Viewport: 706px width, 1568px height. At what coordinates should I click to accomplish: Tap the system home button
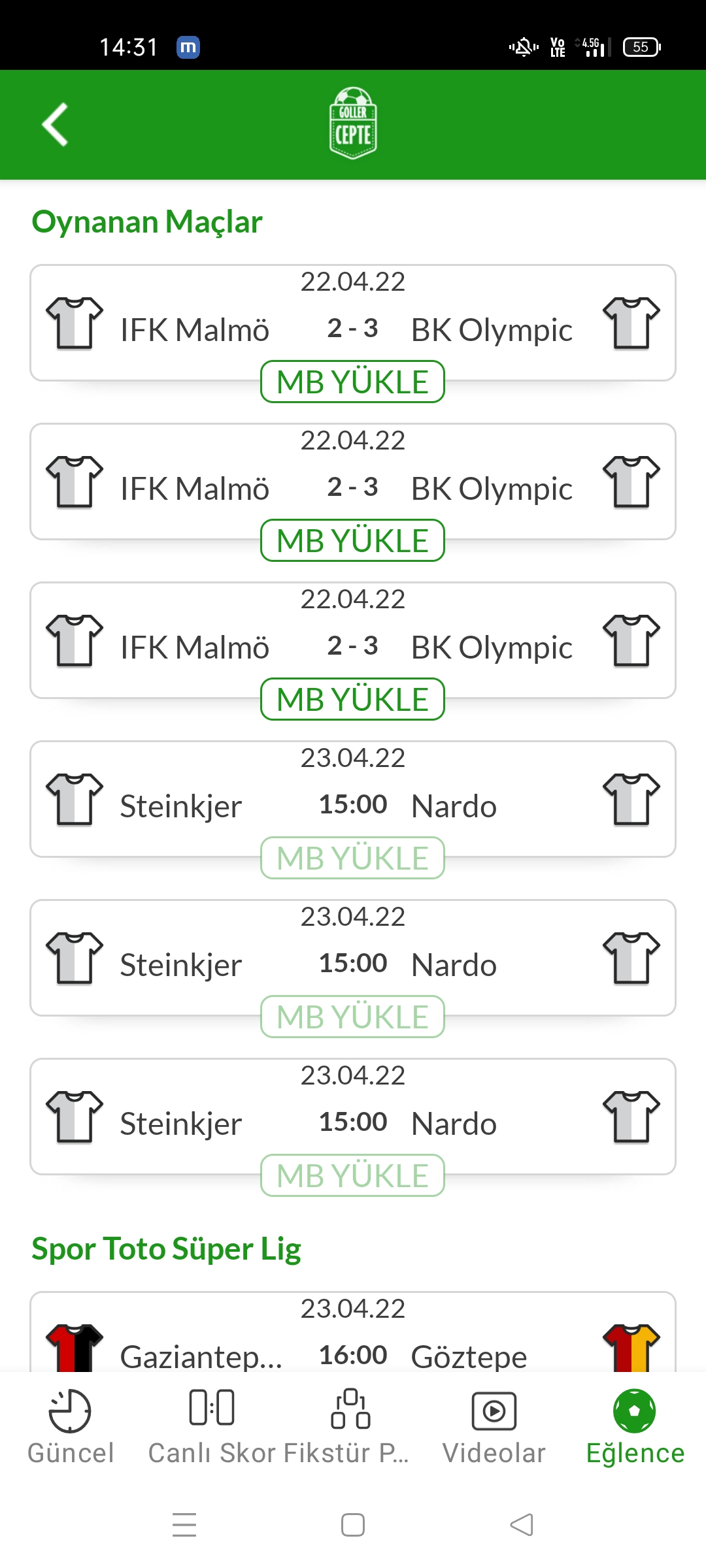pos(353,1525)
